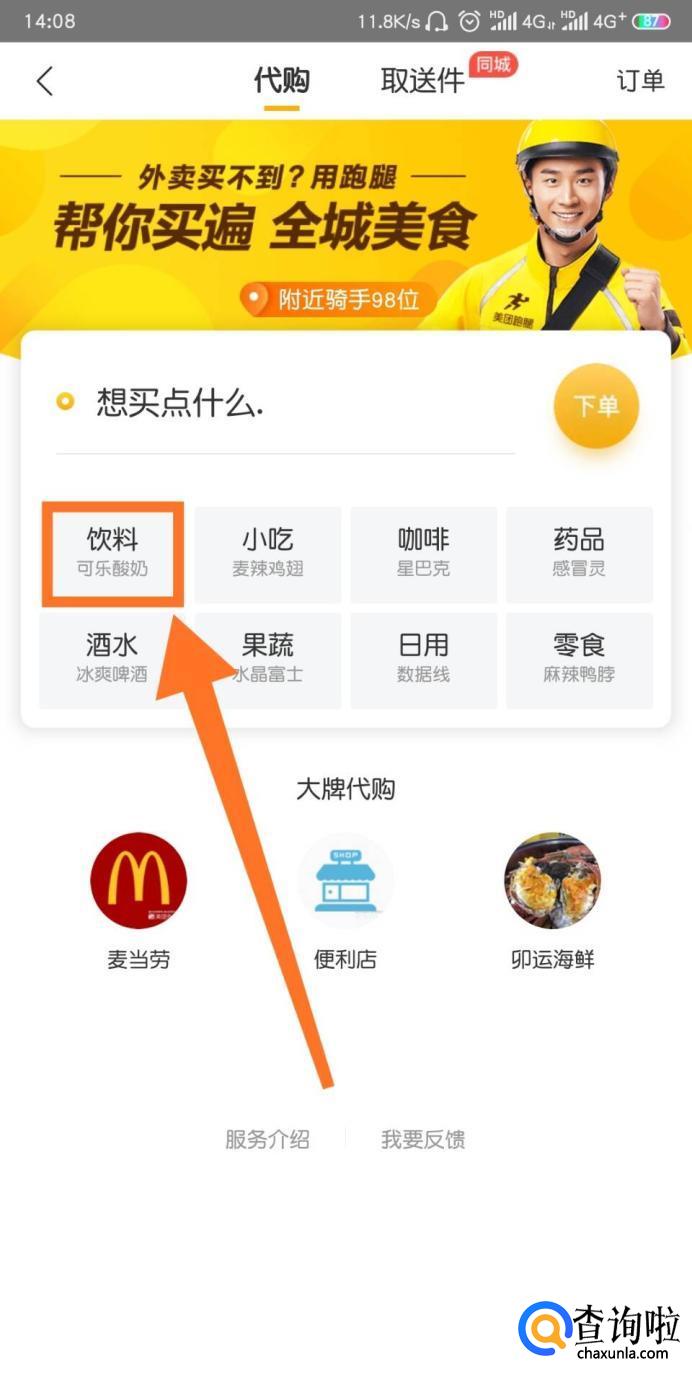Select the 小吃 category

point(268,553)
